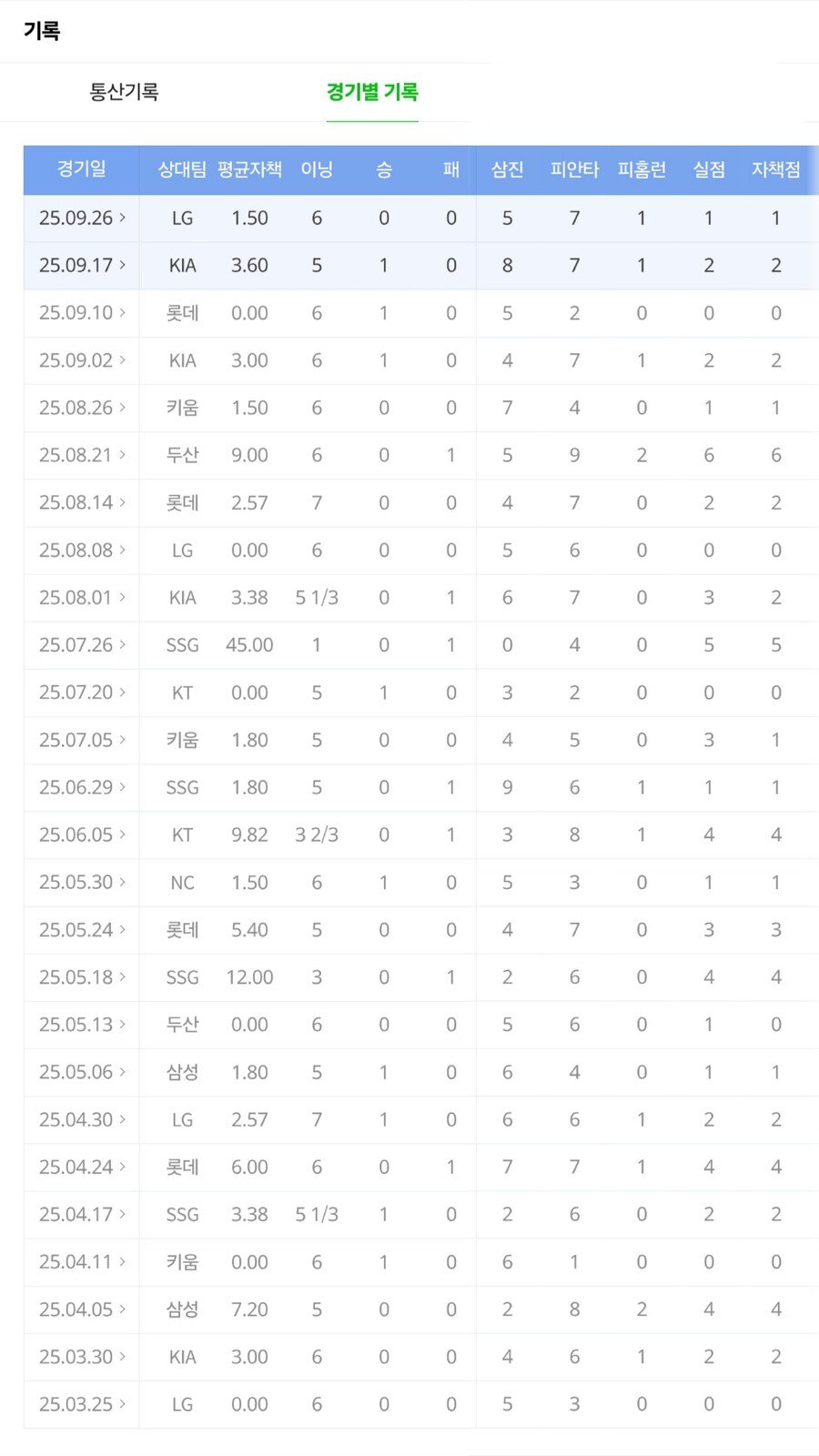The height and width of the screenshot is (1456, 819).
Task: View the 25.09.10 game against 롯데
Action: [x=82, y=313]
